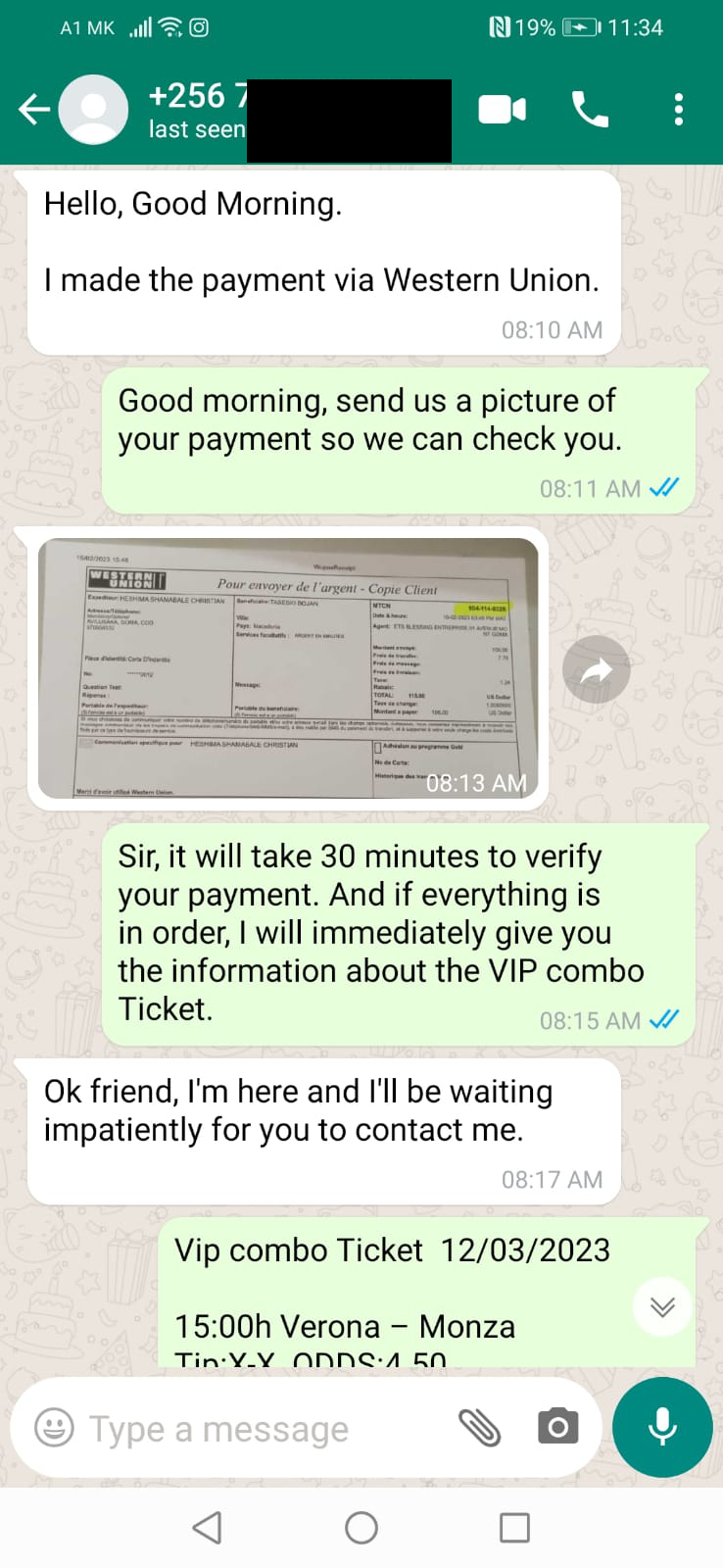This screenshot has width=723, height=1568.
Task: Focus the Type a message field
Action: (x=260, y=1429)
